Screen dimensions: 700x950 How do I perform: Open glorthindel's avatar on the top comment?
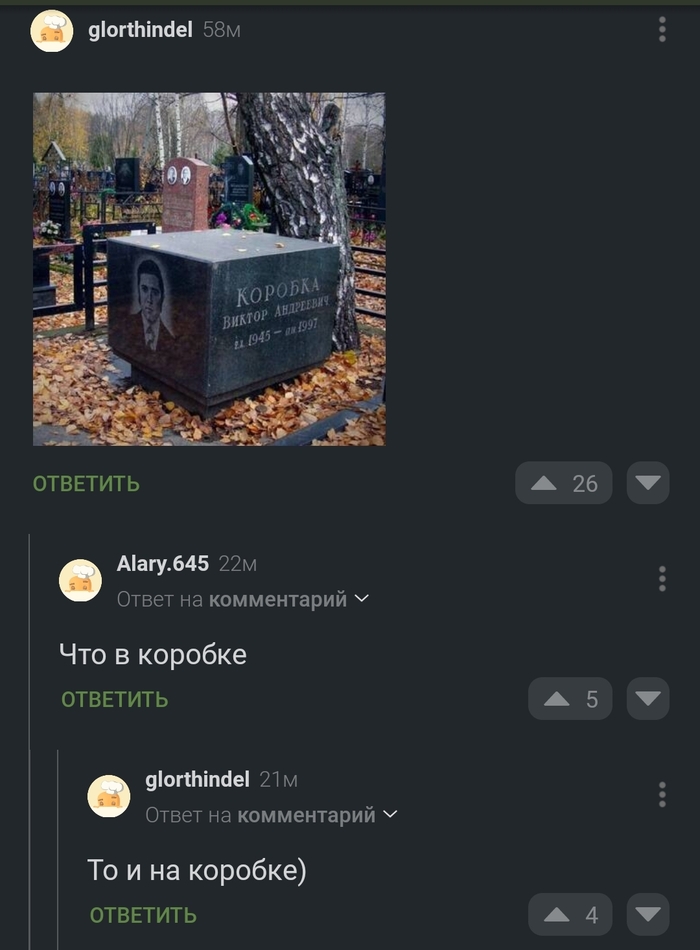[52, 31]
